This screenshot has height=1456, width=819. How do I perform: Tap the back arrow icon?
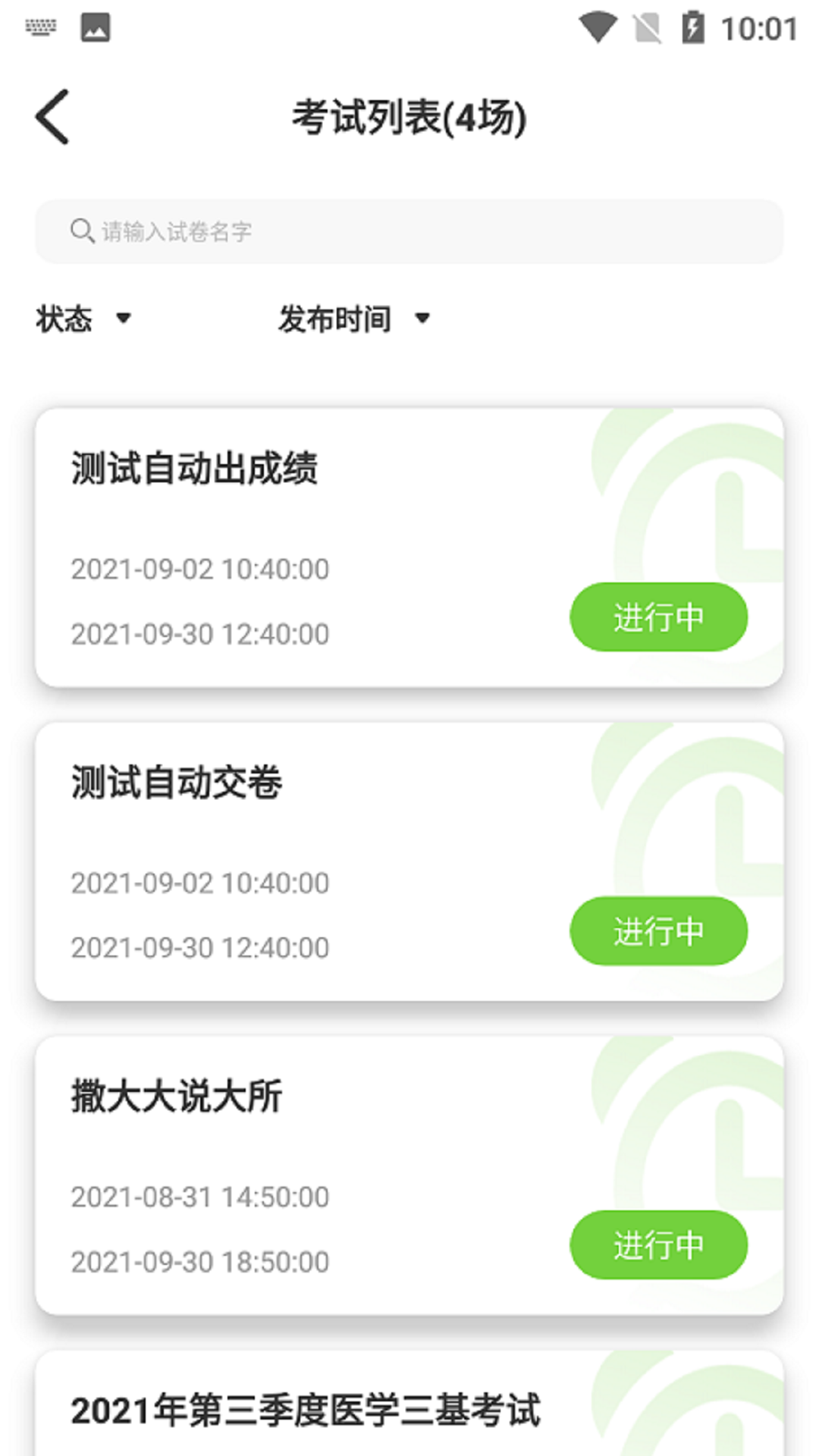(x=52, y=115)
